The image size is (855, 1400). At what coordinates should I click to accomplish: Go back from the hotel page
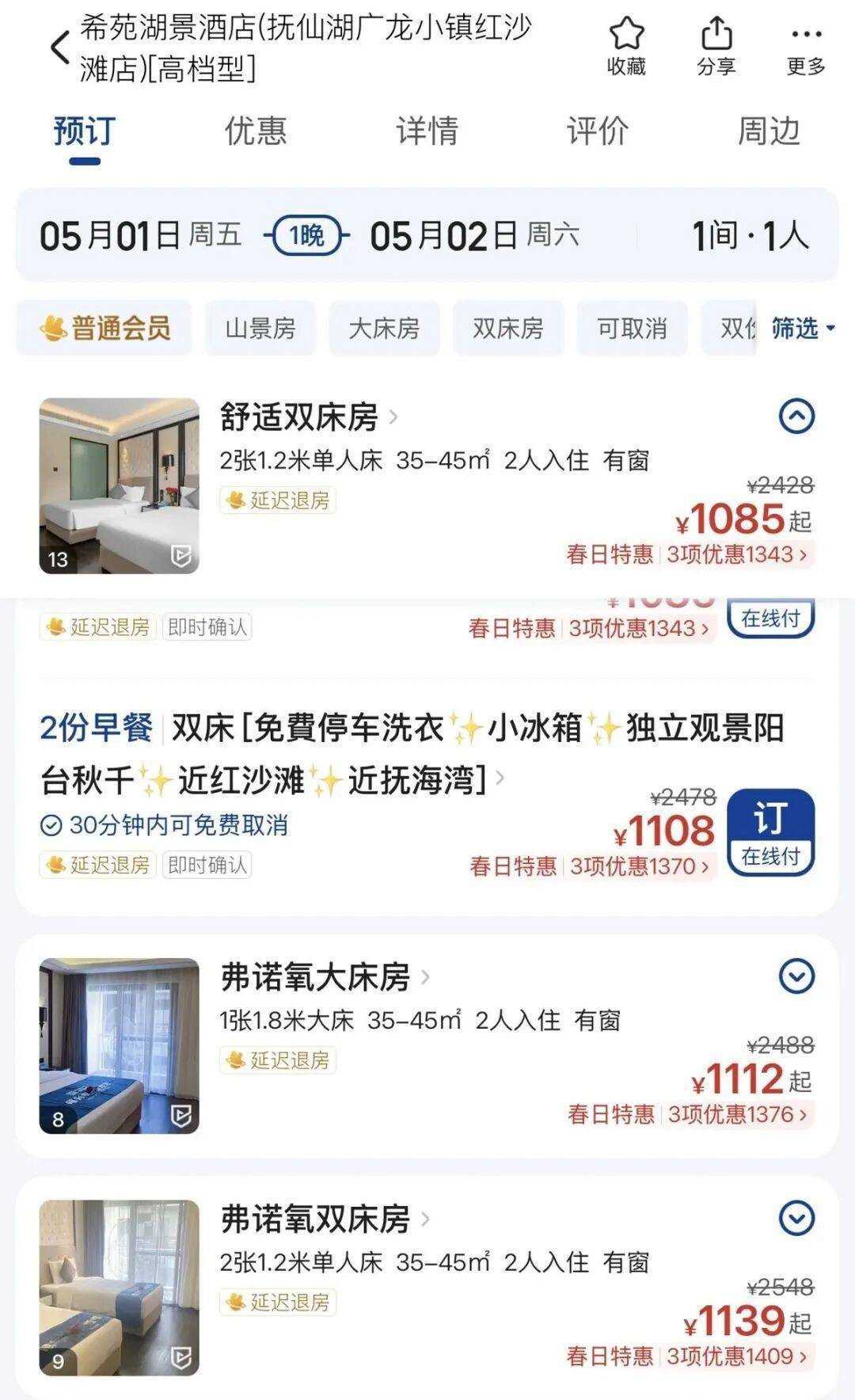60,48
